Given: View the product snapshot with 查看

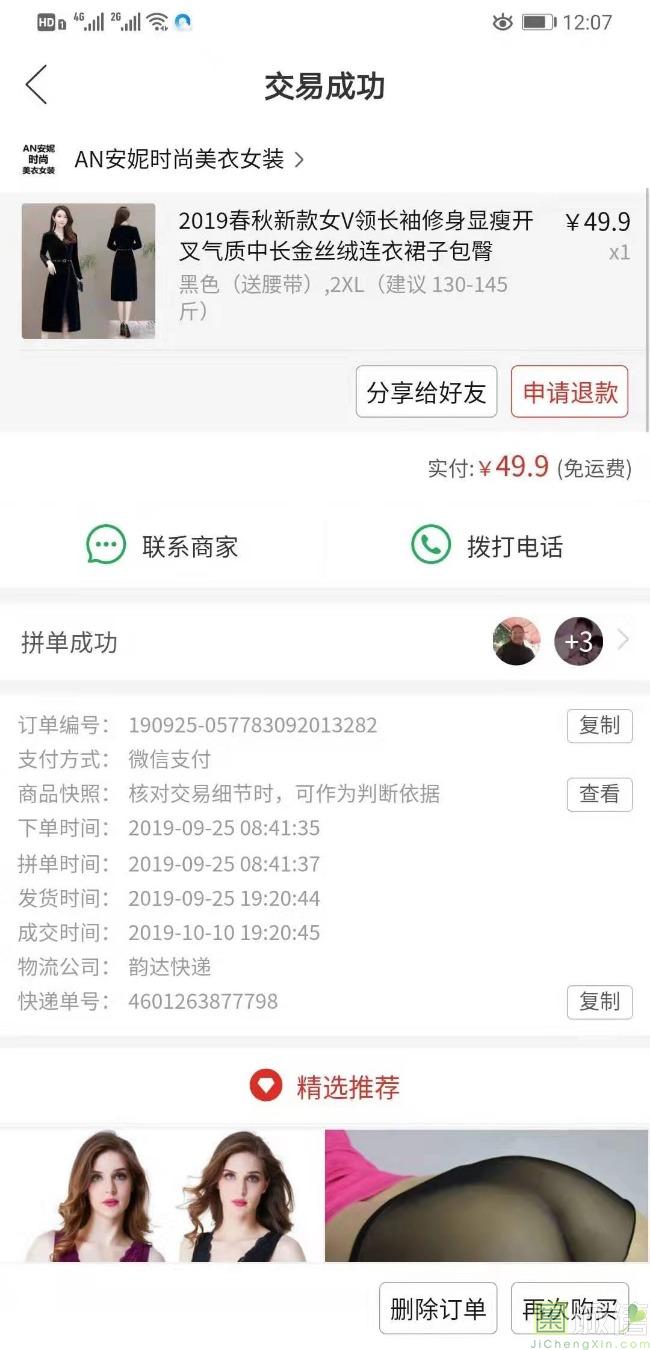Looking at the screenshot, I should tap(599, 794).
